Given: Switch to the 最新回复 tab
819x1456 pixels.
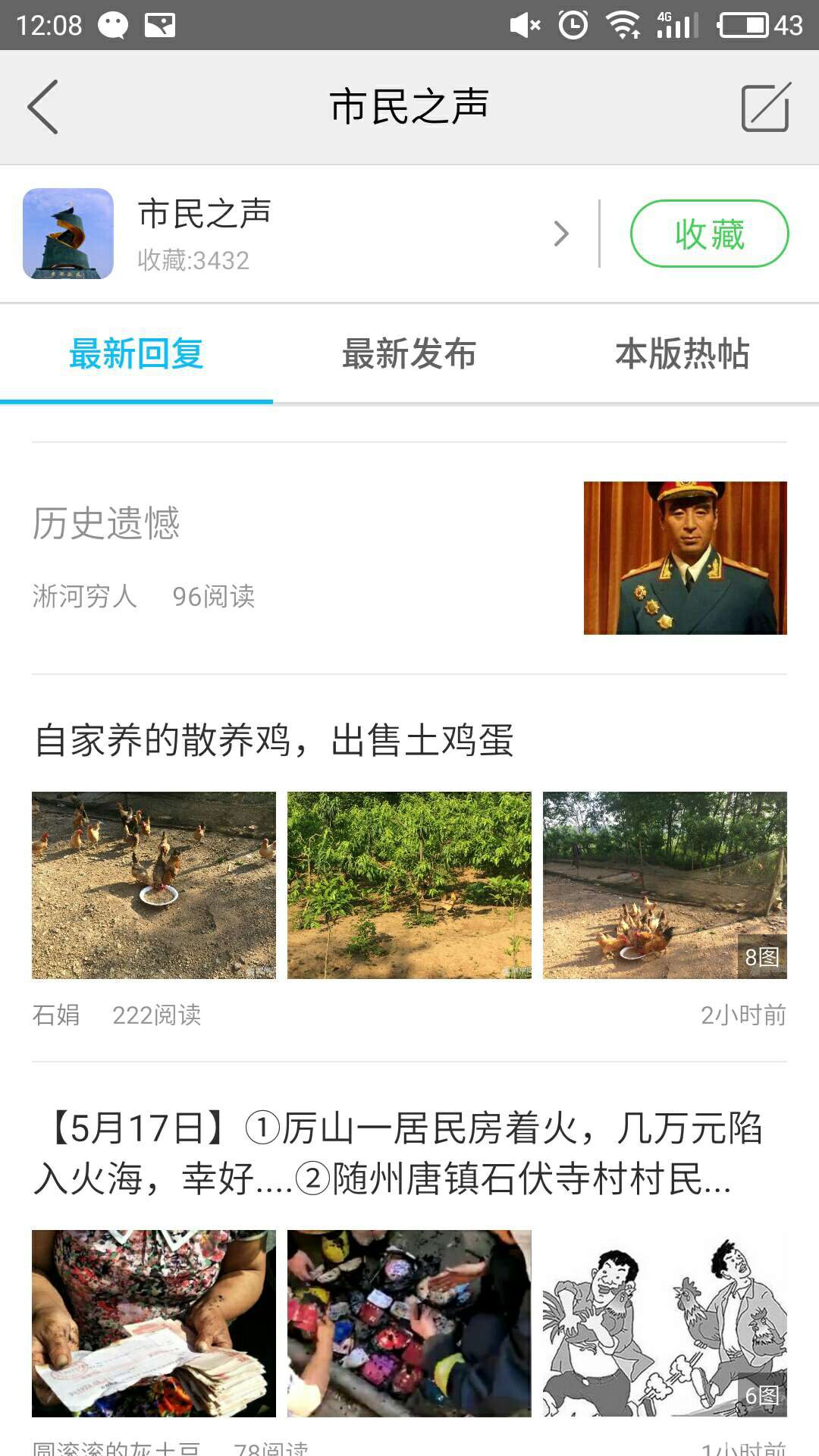Looking at the screenshot, I should coord(136,354).
